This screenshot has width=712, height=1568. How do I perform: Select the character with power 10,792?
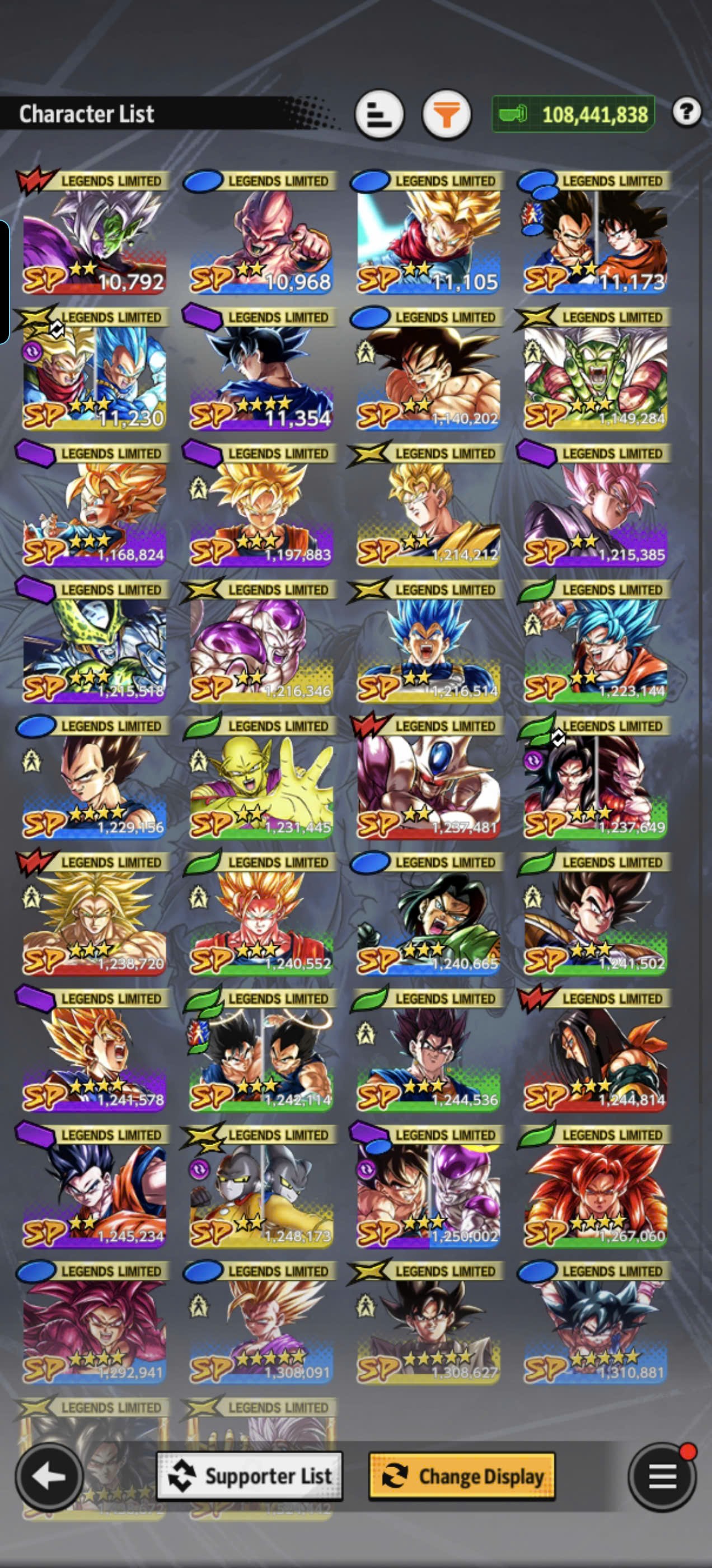coord(93,233)
